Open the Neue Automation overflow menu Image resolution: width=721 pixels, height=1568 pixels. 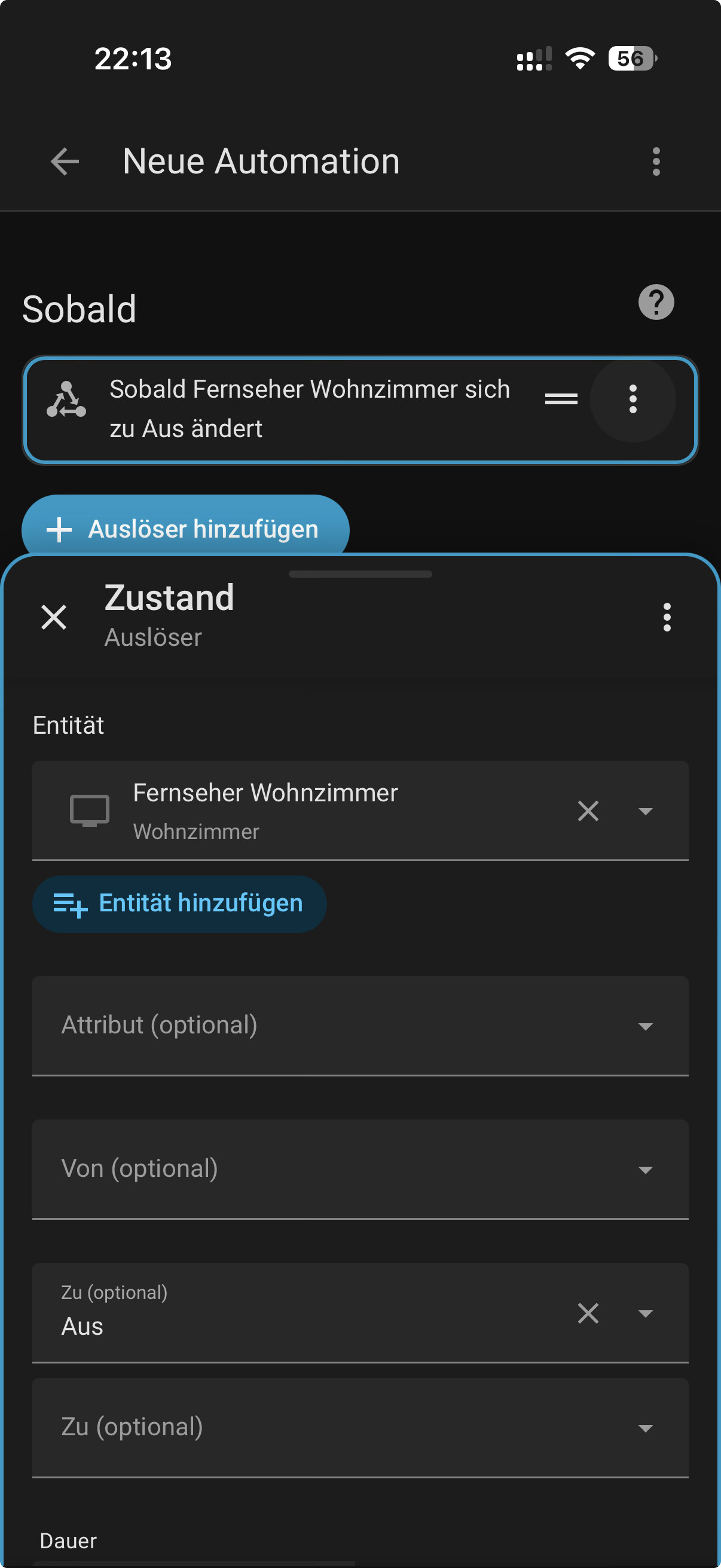[x=655, y=162]
